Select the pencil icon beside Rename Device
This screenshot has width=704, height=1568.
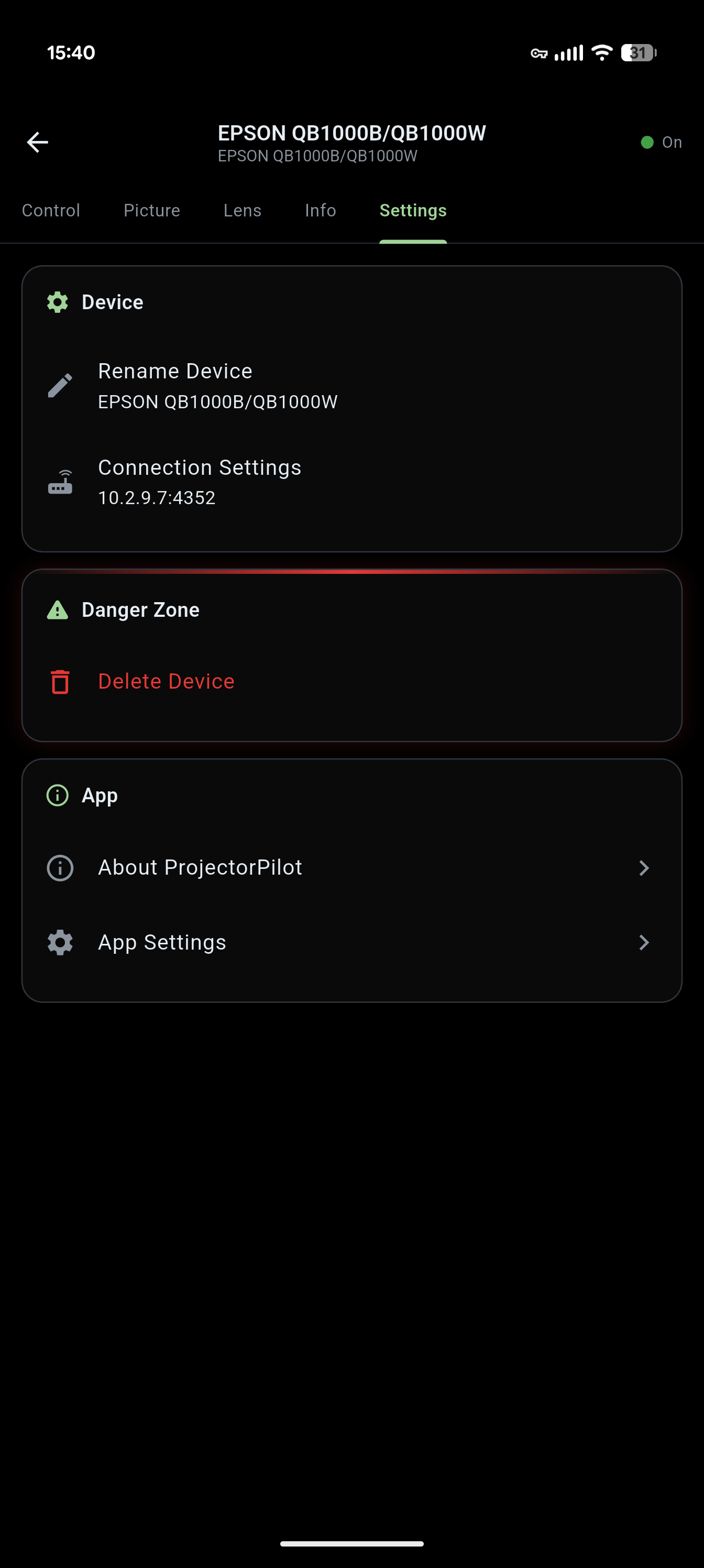click(x=59, y=384)
